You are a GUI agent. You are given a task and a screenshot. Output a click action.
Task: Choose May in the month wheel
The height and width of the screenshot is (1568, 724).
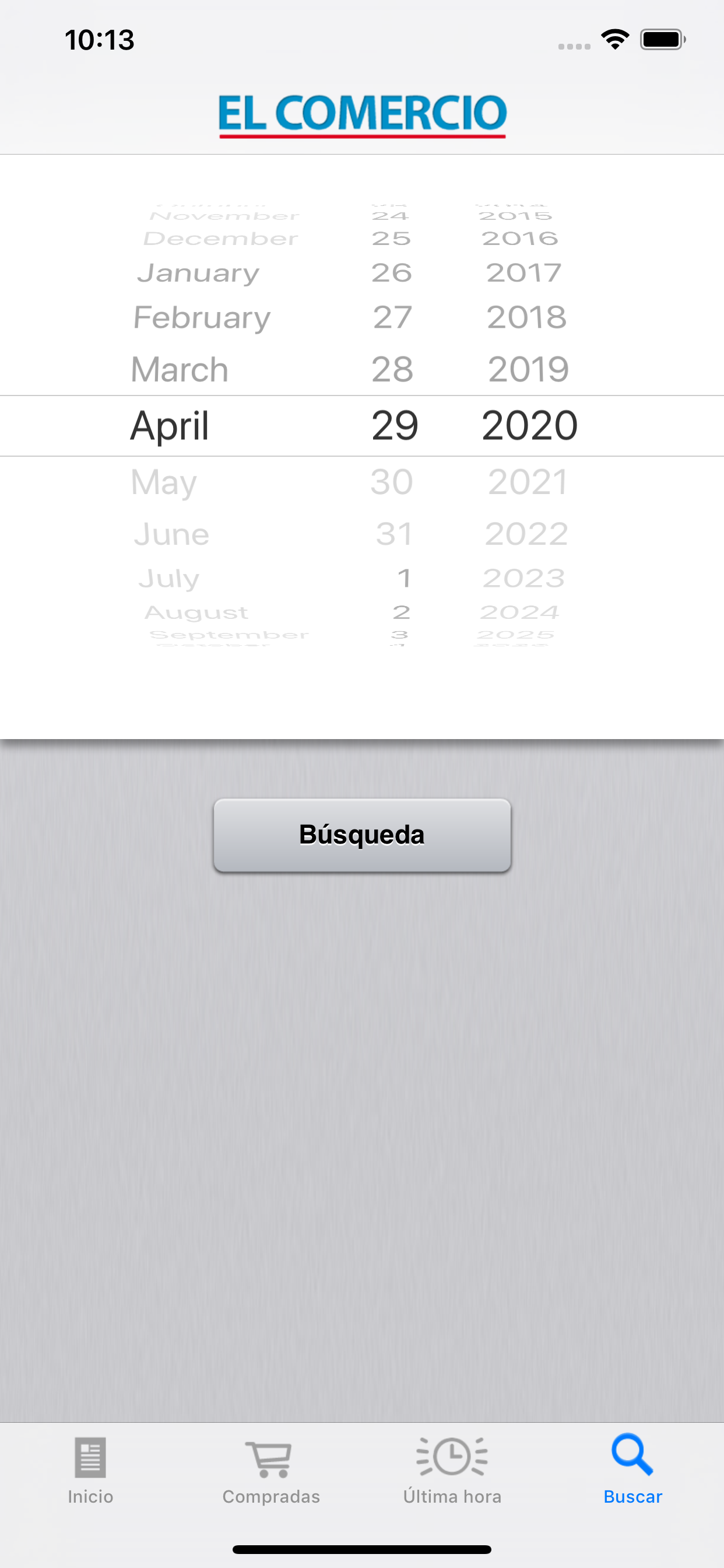pyautogui.click(x=164, y=482)
